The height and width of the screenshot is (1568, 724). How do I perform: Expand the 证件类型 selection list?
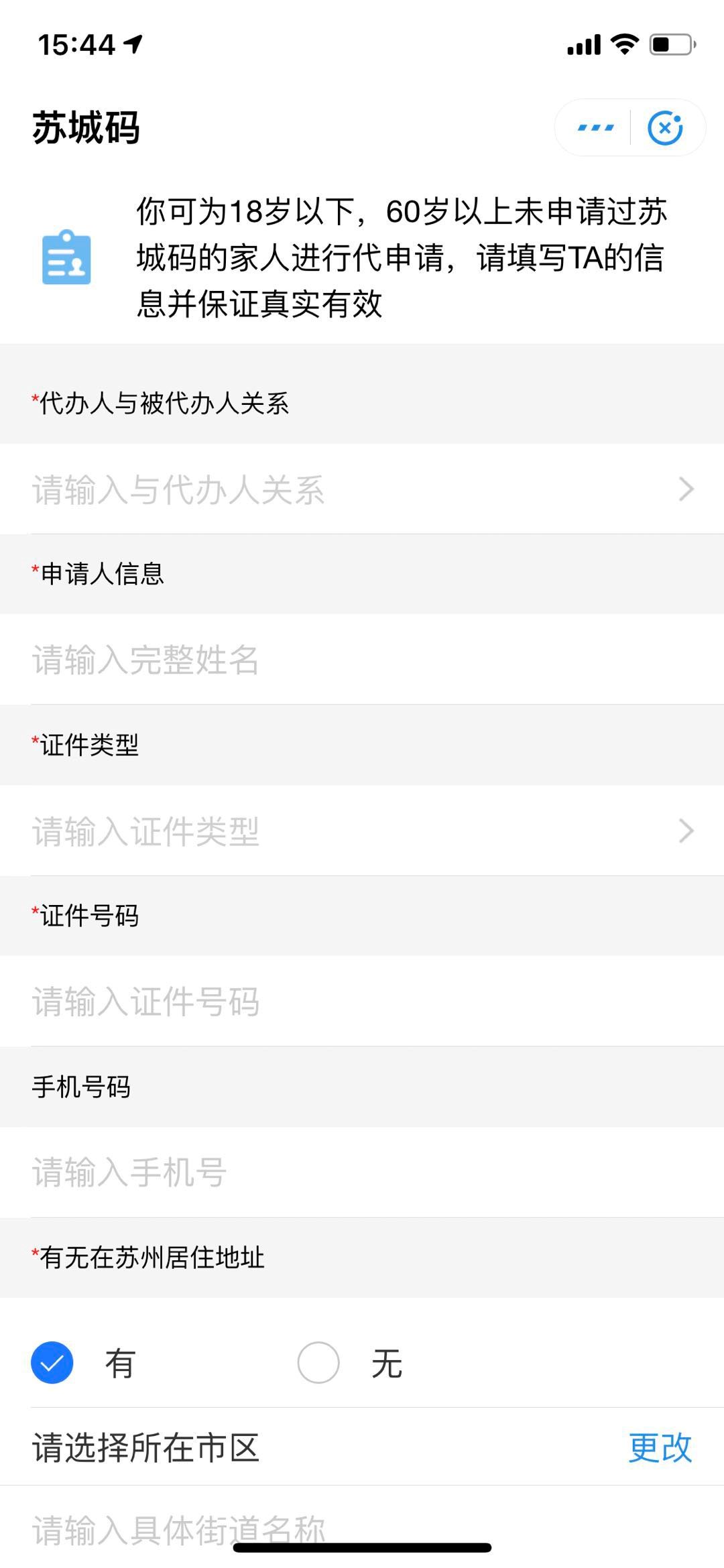coord(362,831)
